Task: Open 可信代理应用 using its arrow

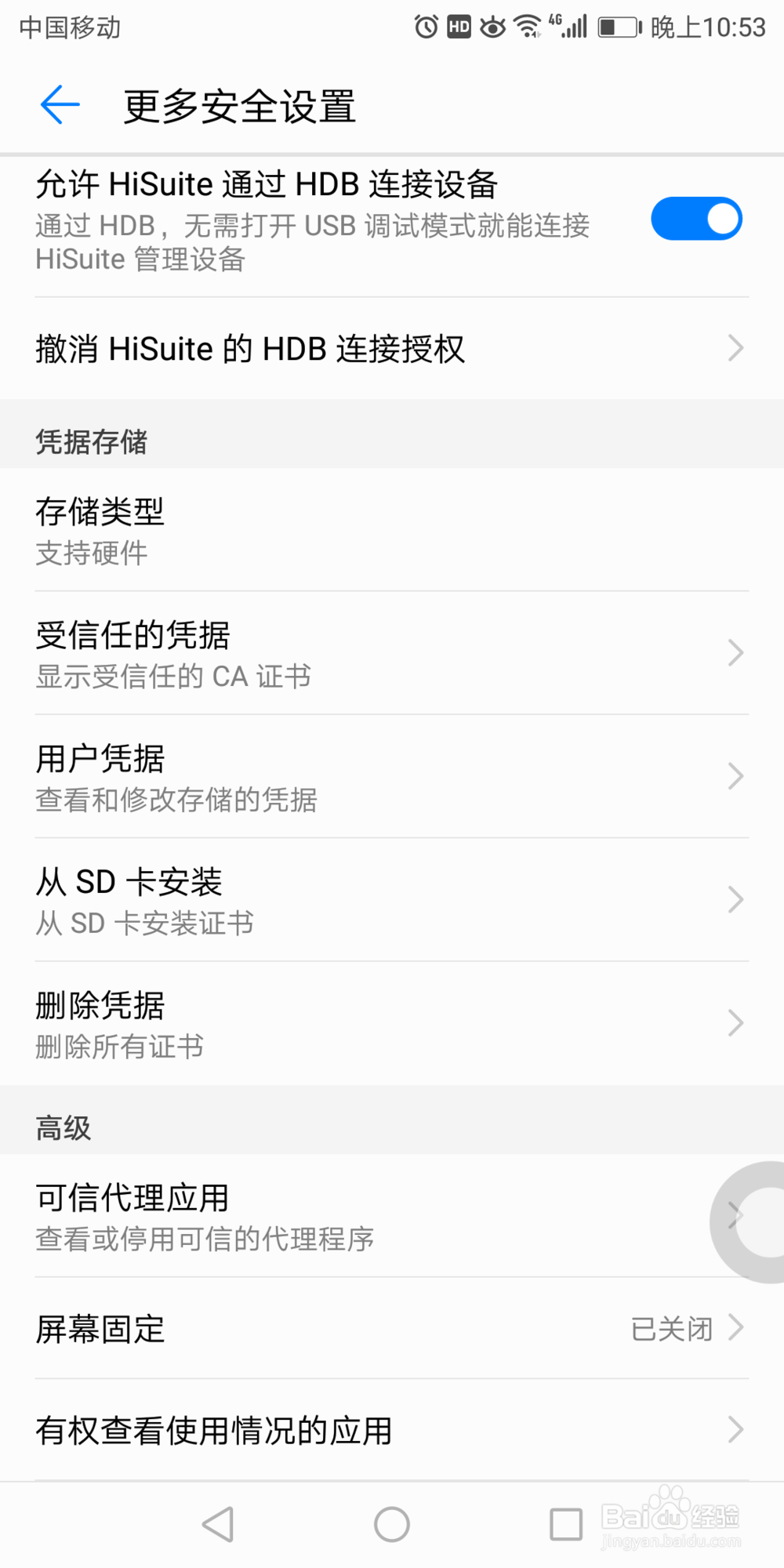Action: (734, 1215)
